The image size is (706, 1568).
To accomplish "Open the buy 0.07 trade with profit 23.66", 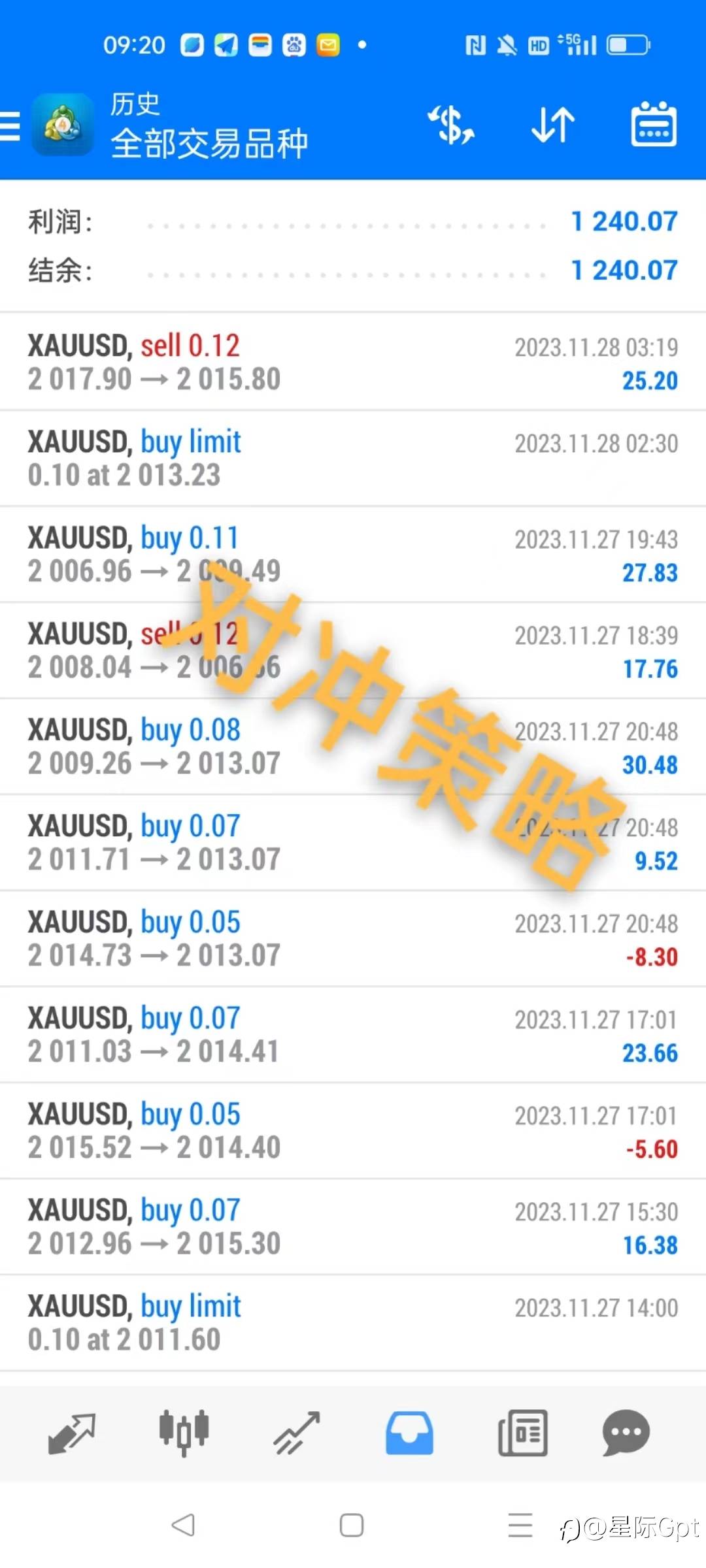I will (353, 1034).
